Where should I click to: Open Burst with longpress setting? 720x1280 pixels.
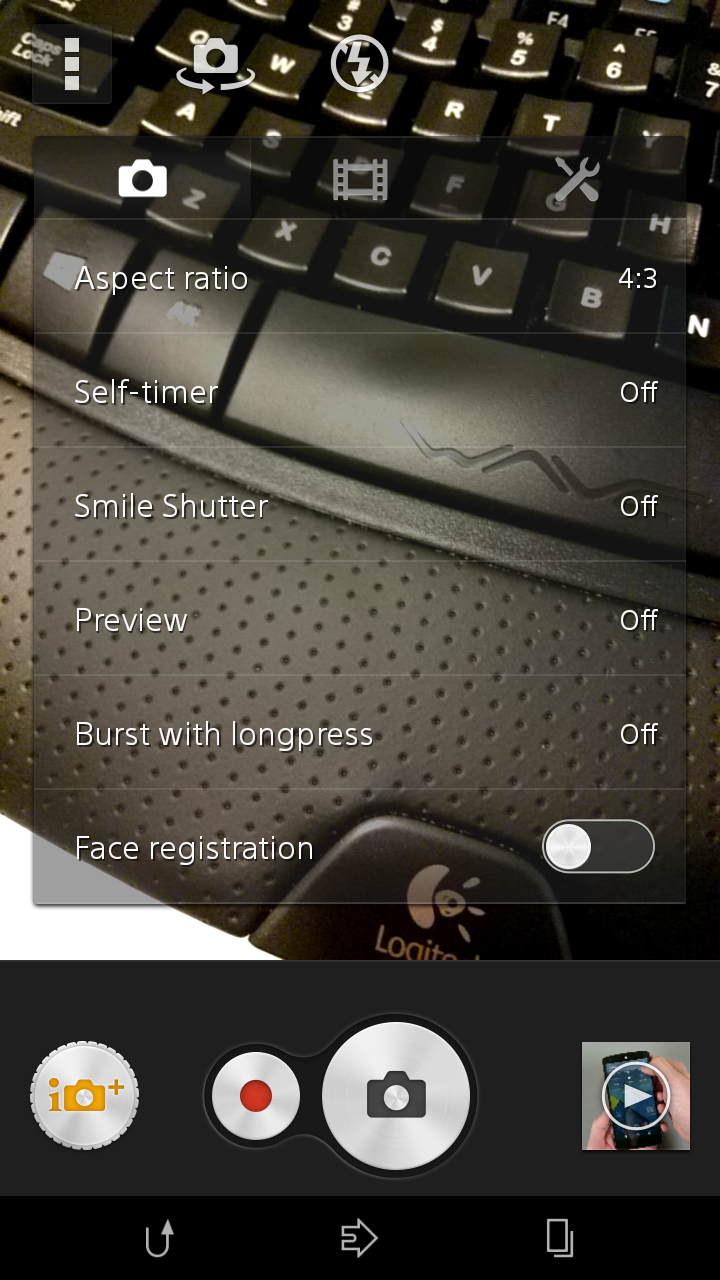(x=360, y=734)
